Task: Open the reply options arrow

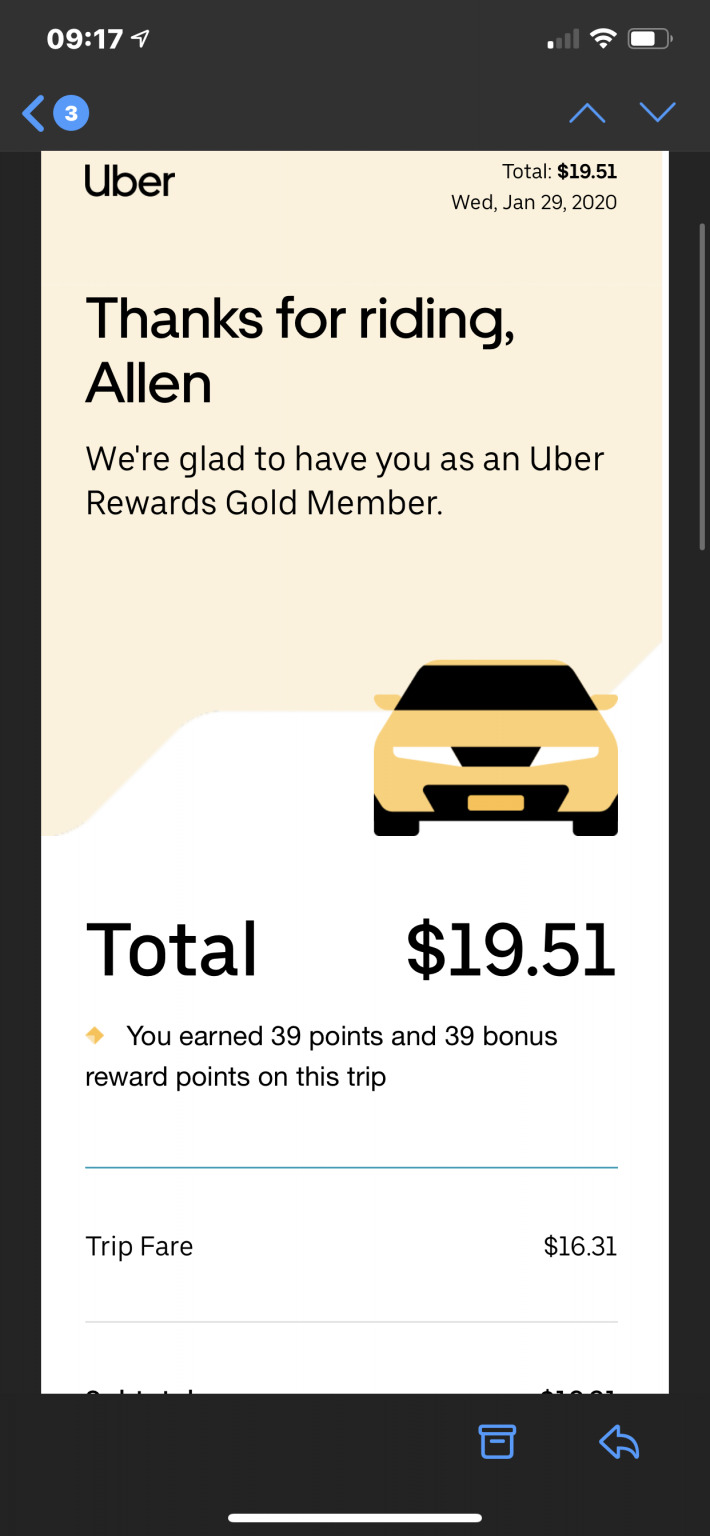Action: (619, 1441)
